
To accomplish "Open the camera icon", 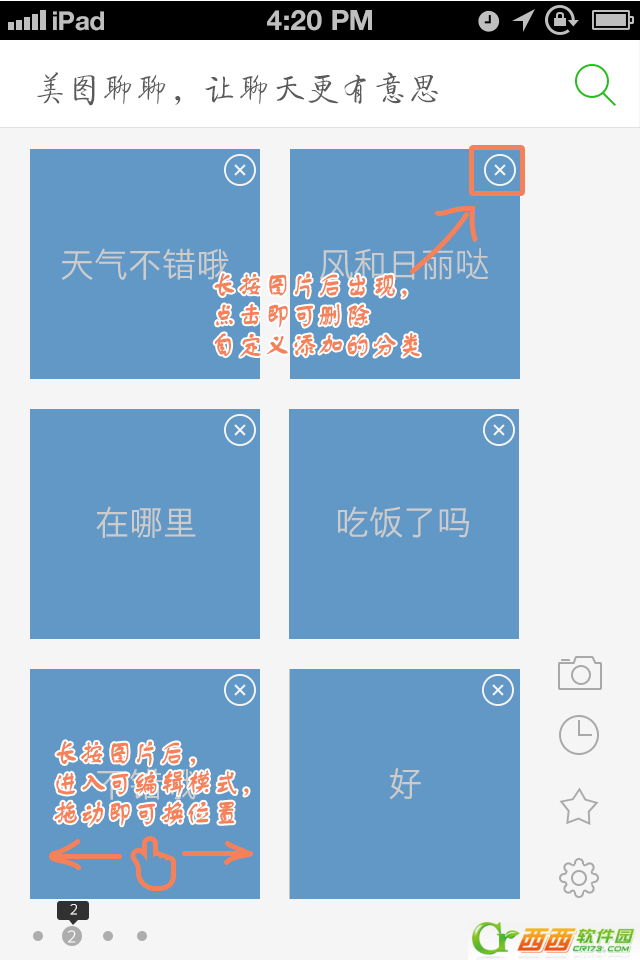I will (x=579, y=673).
